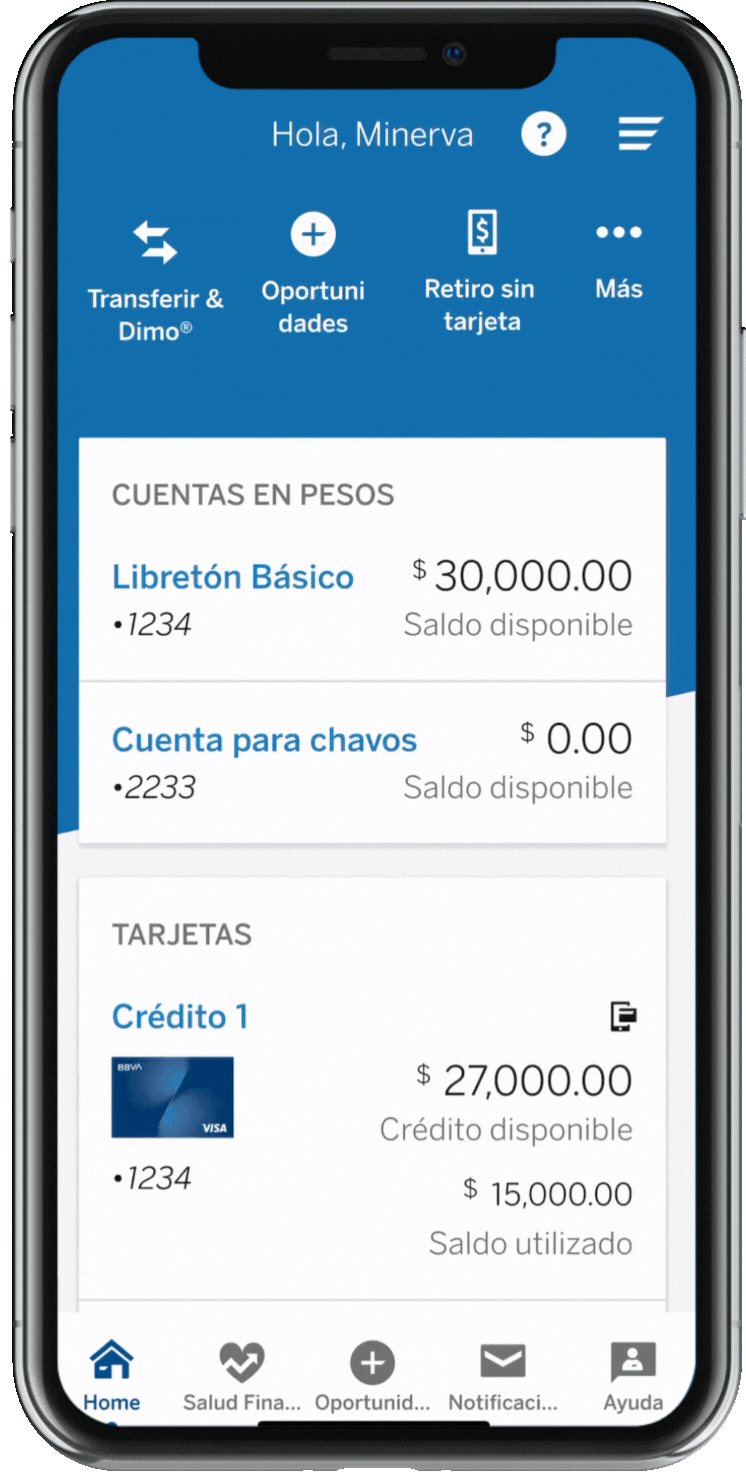Open the Libretón Básico account
The image size is (746, 1472).
(x=233, y=577)
